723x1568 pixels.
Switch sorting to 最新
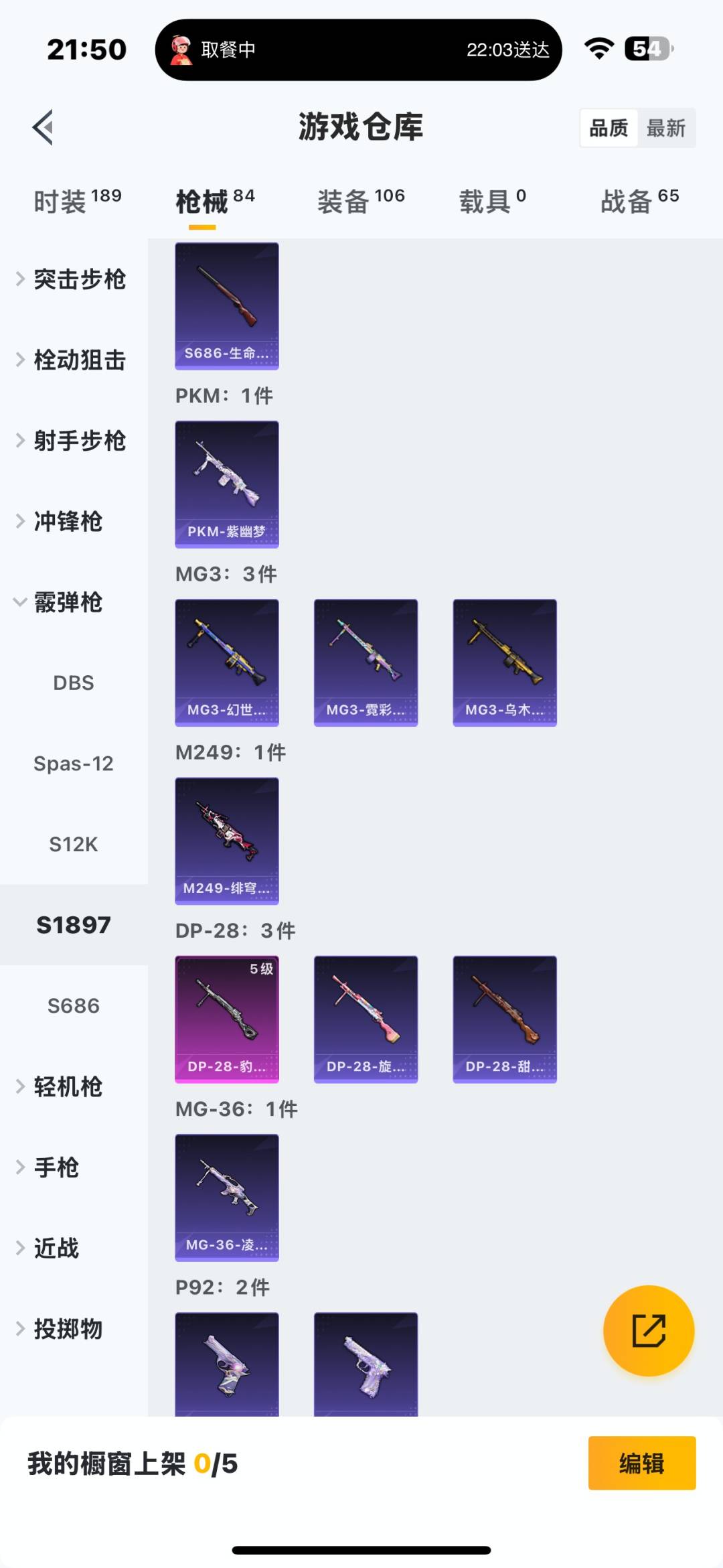[x=665, y=128]
